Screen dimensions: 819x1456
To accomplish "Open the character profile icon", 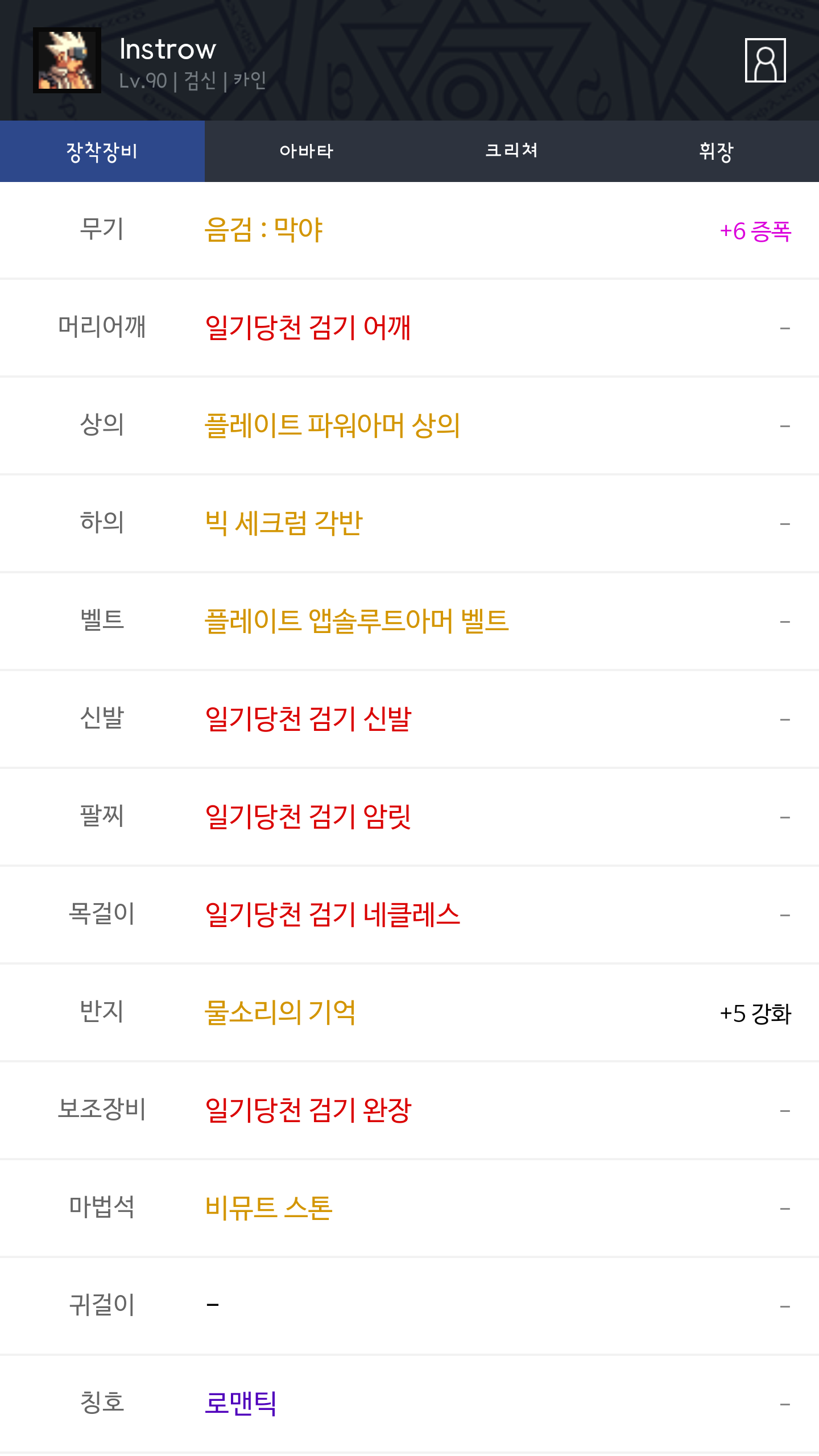I will (x=765, y=60).
